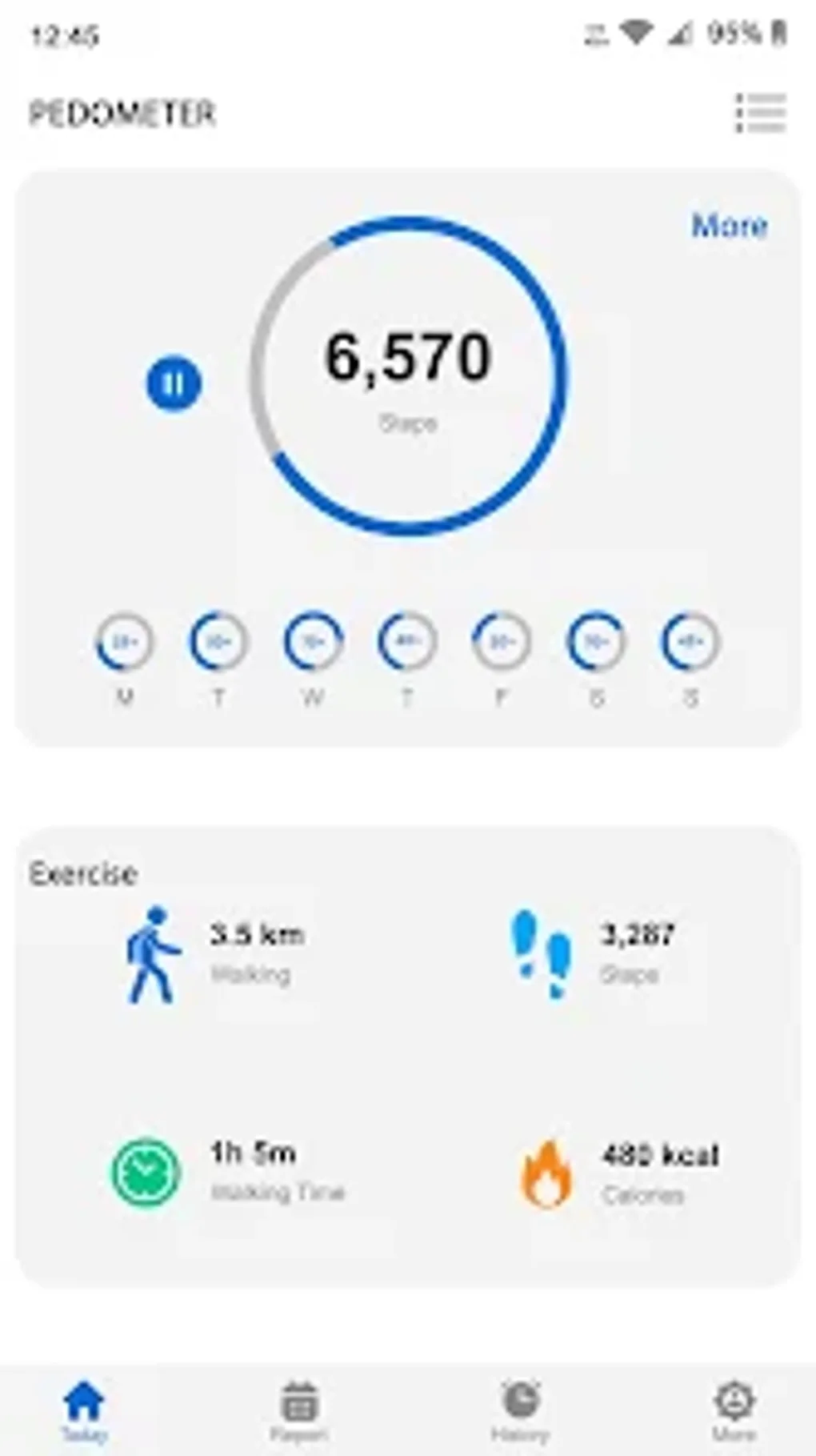Pause the step counter
Image resolution: width=816 pixels, height=1456 pixels.
[x=174, y=383]
